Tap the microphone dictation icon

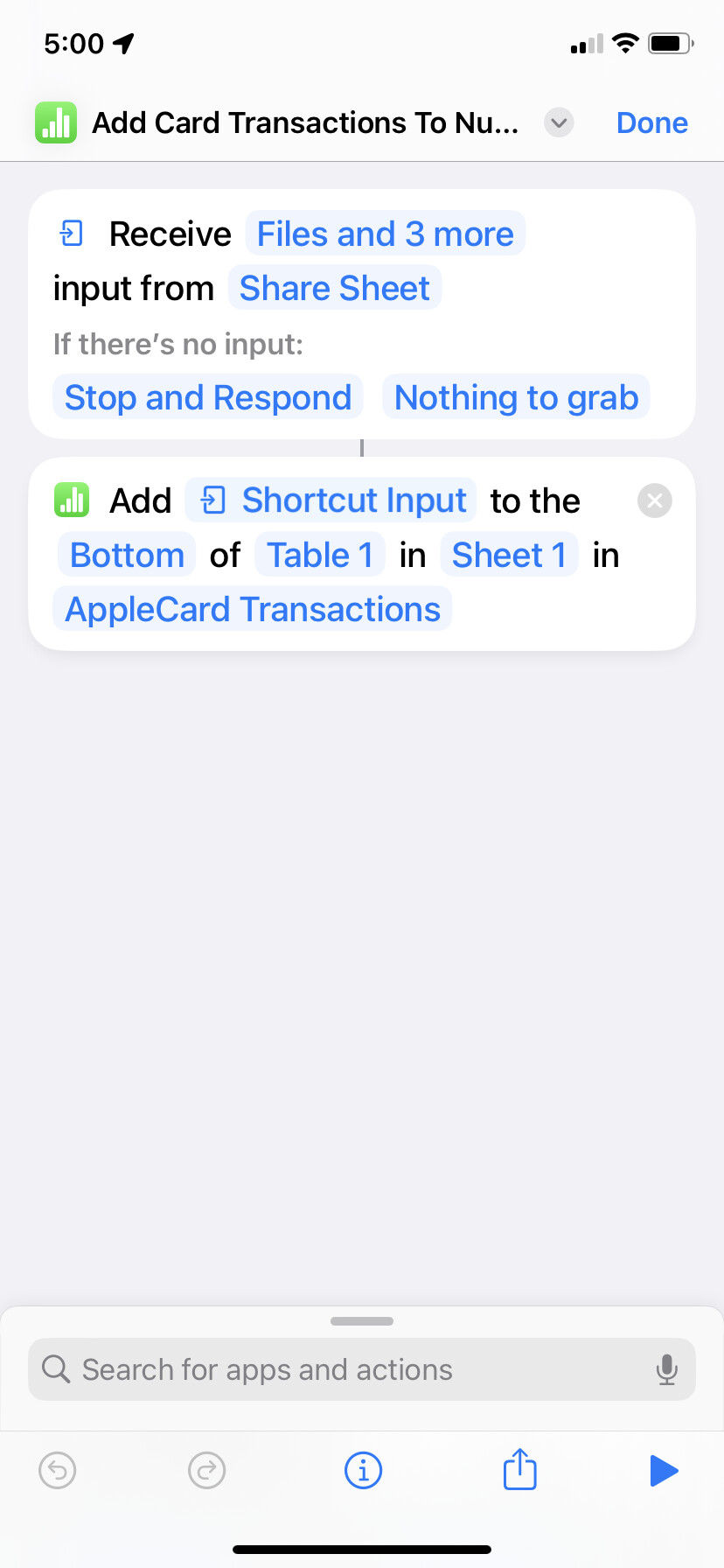[666, 1369]
